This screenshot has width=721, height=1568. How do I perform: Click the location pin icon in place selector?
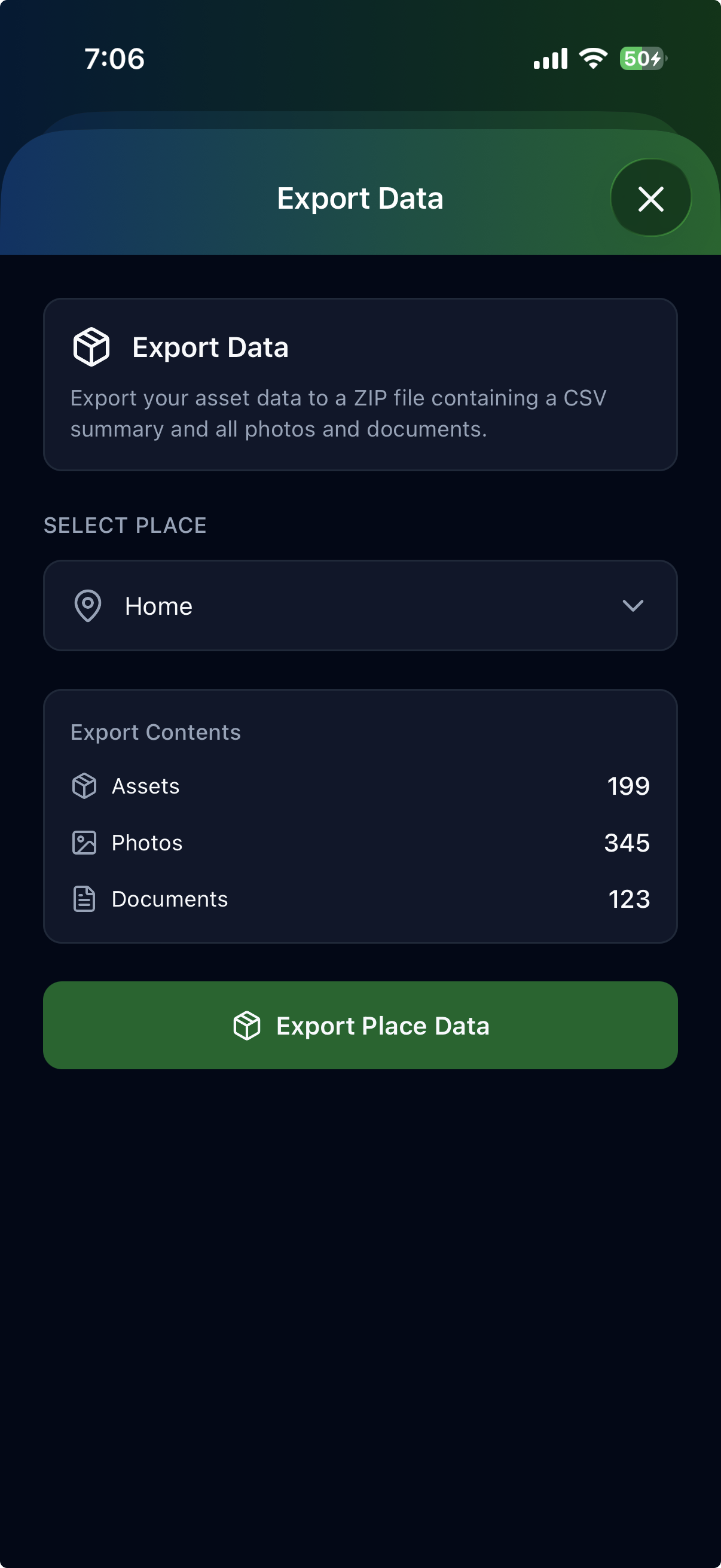coord(87,605)
